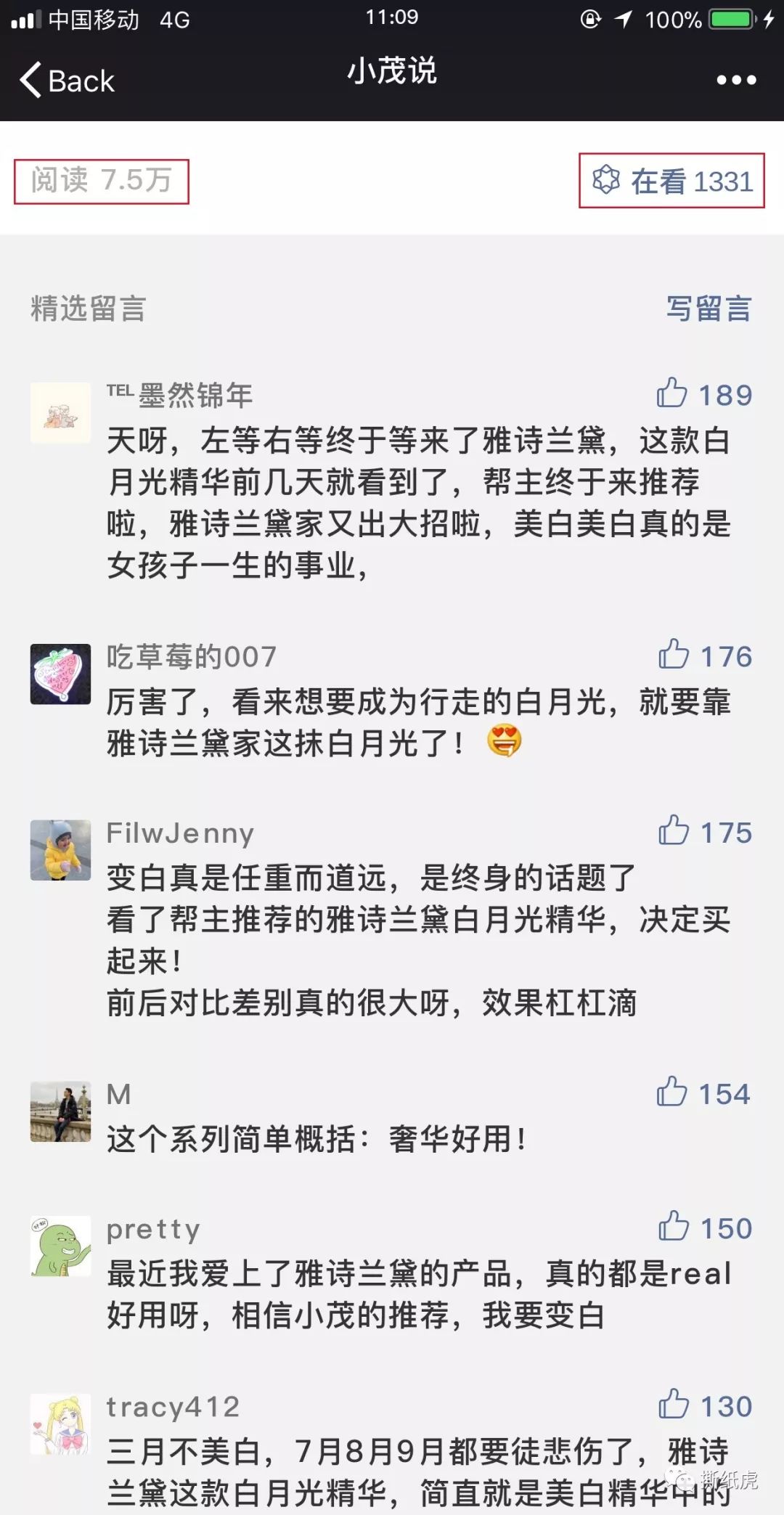This screenshot has height=1515, width=784.
Task: Tap 写留言 to write a comment
Action: tap(709, 309)
